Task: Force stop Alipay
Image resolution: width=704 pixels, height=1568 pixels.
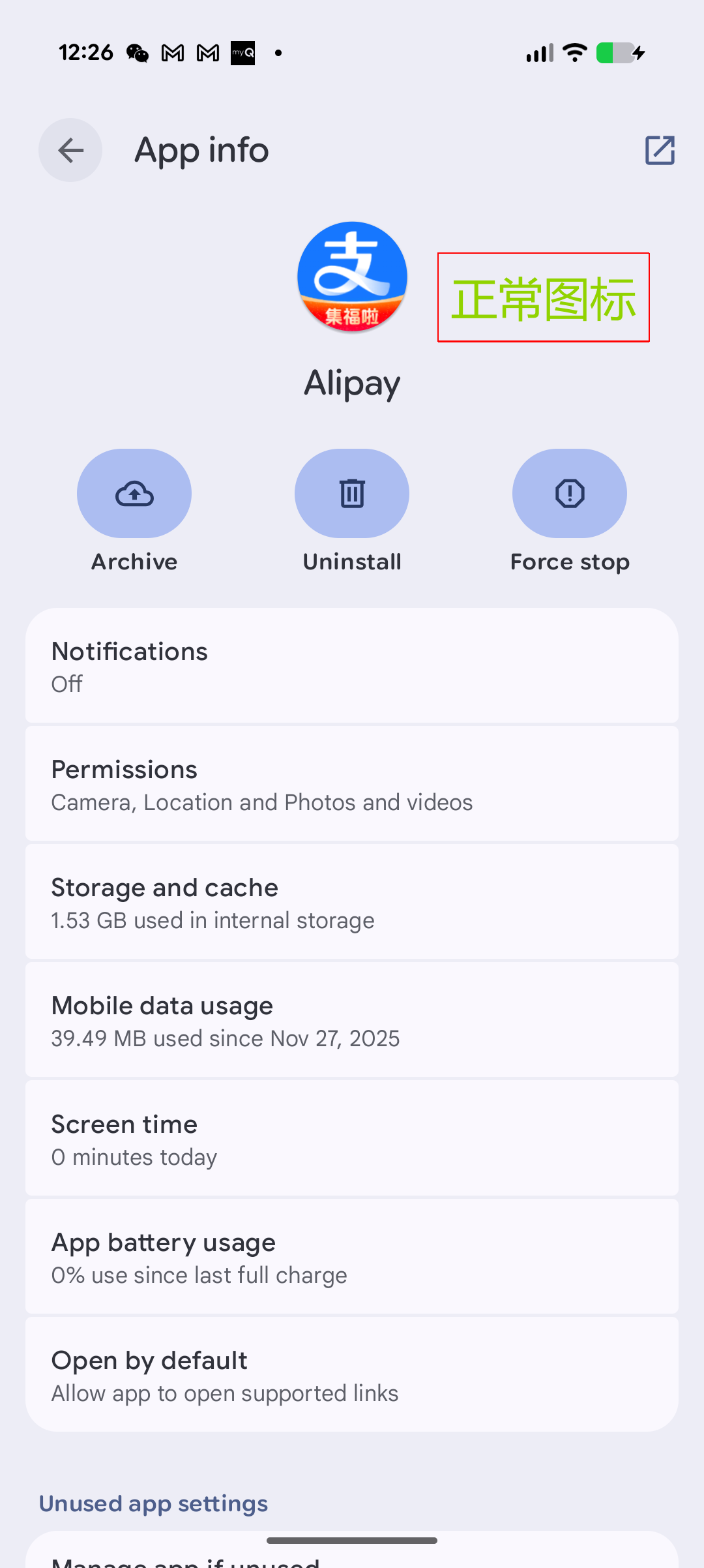Action: (x=570, y=494)
